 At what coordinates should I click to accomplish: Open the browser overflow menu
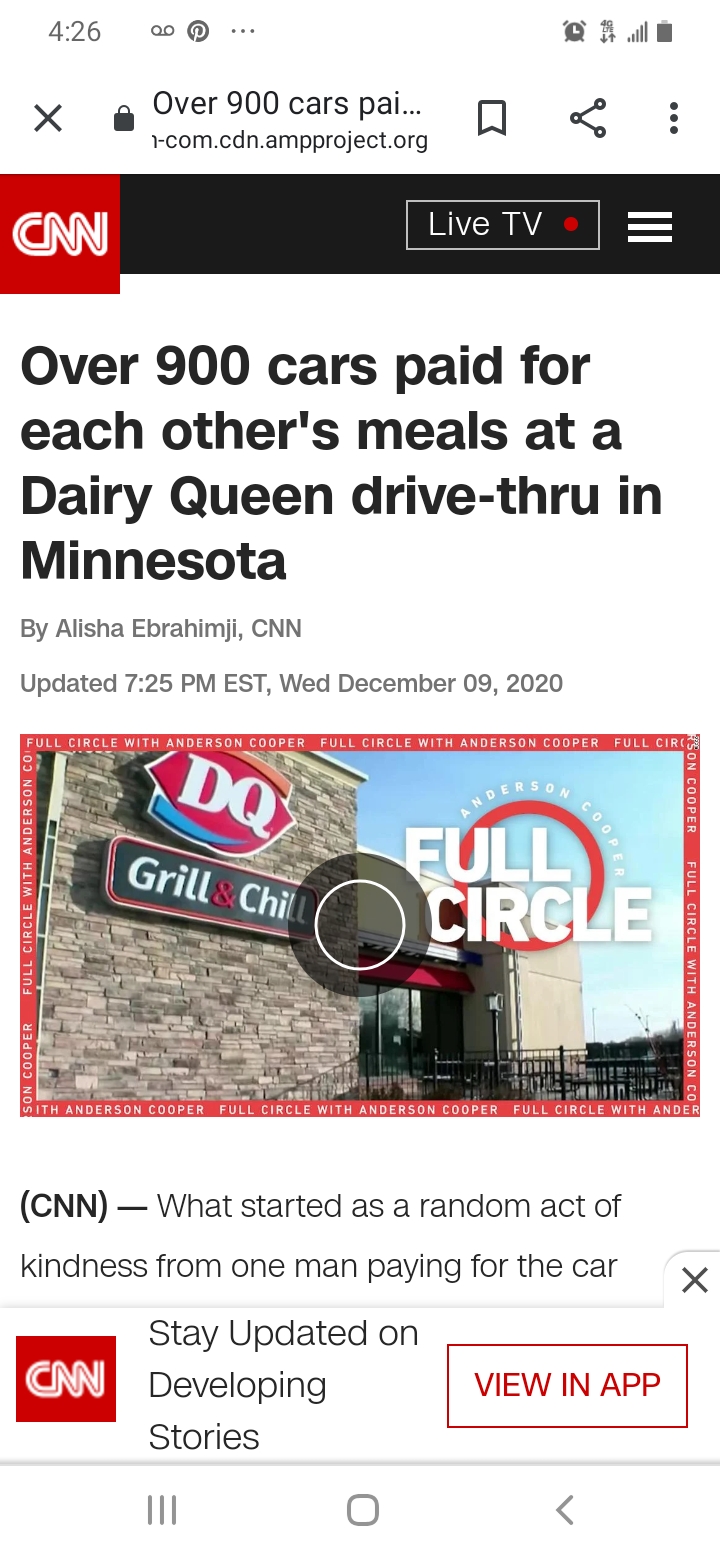[x=674, y=119]
